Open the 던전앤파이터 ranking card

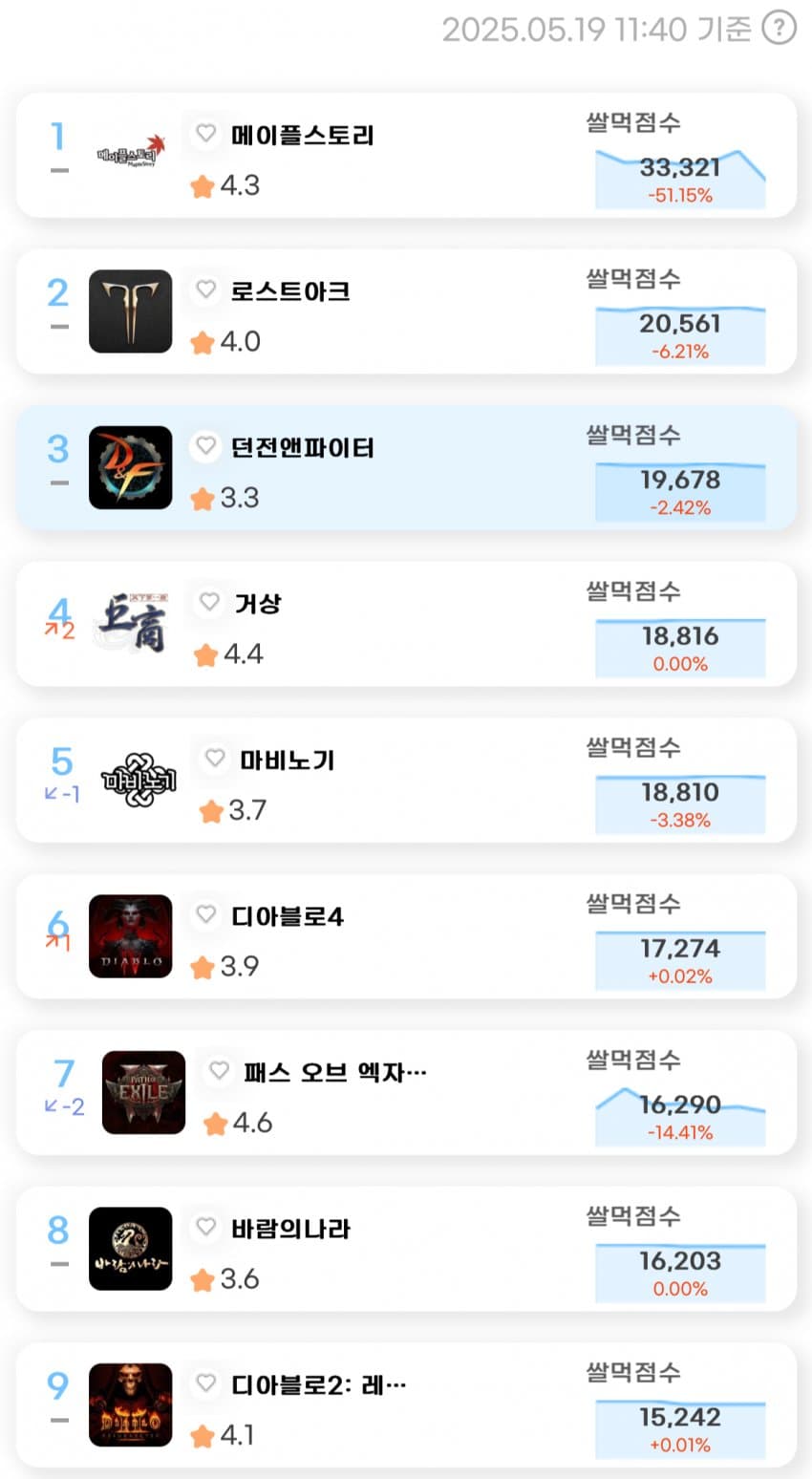(x=406, y=467)
